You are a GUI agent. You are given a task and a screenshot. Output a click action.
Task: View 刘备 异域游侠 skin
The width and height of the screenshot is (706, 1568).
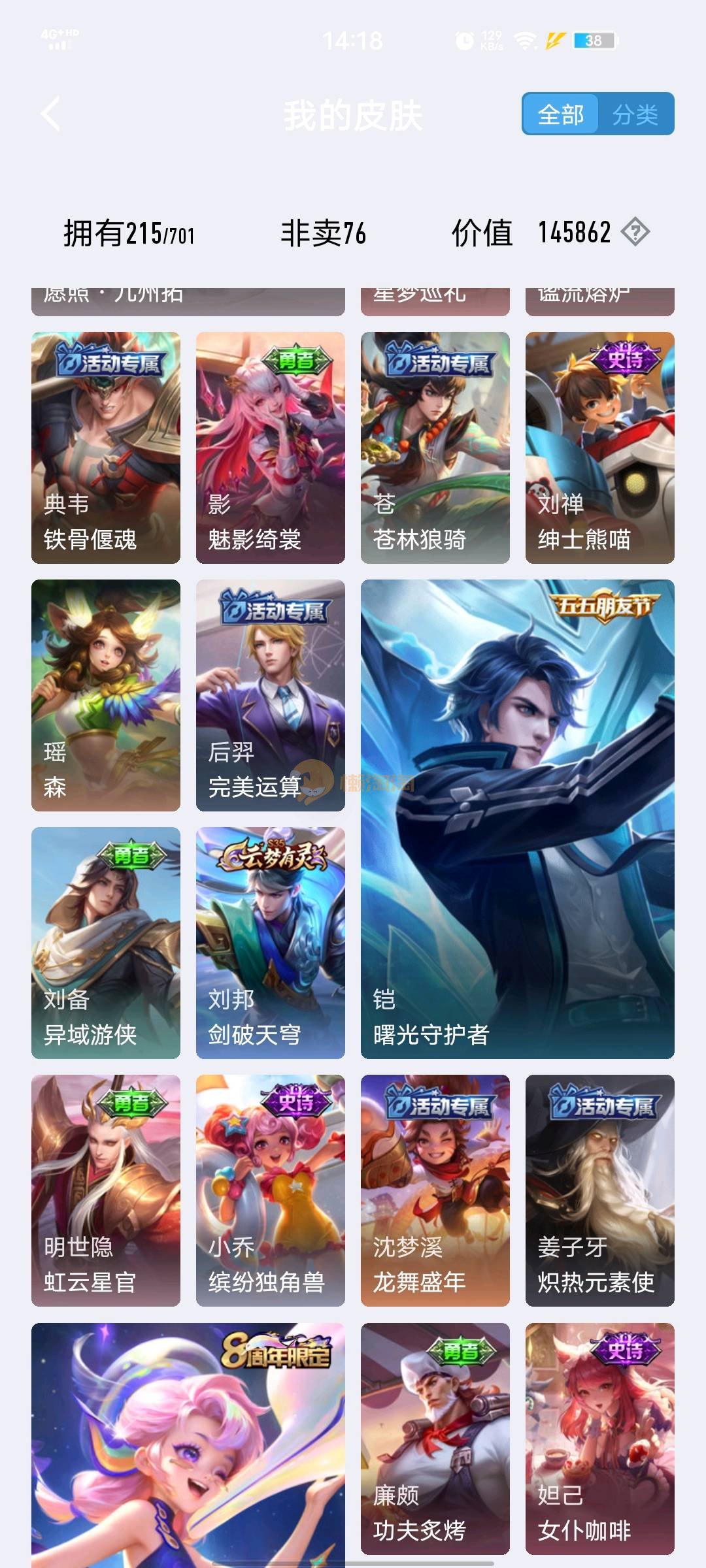(x=106, y=943)
